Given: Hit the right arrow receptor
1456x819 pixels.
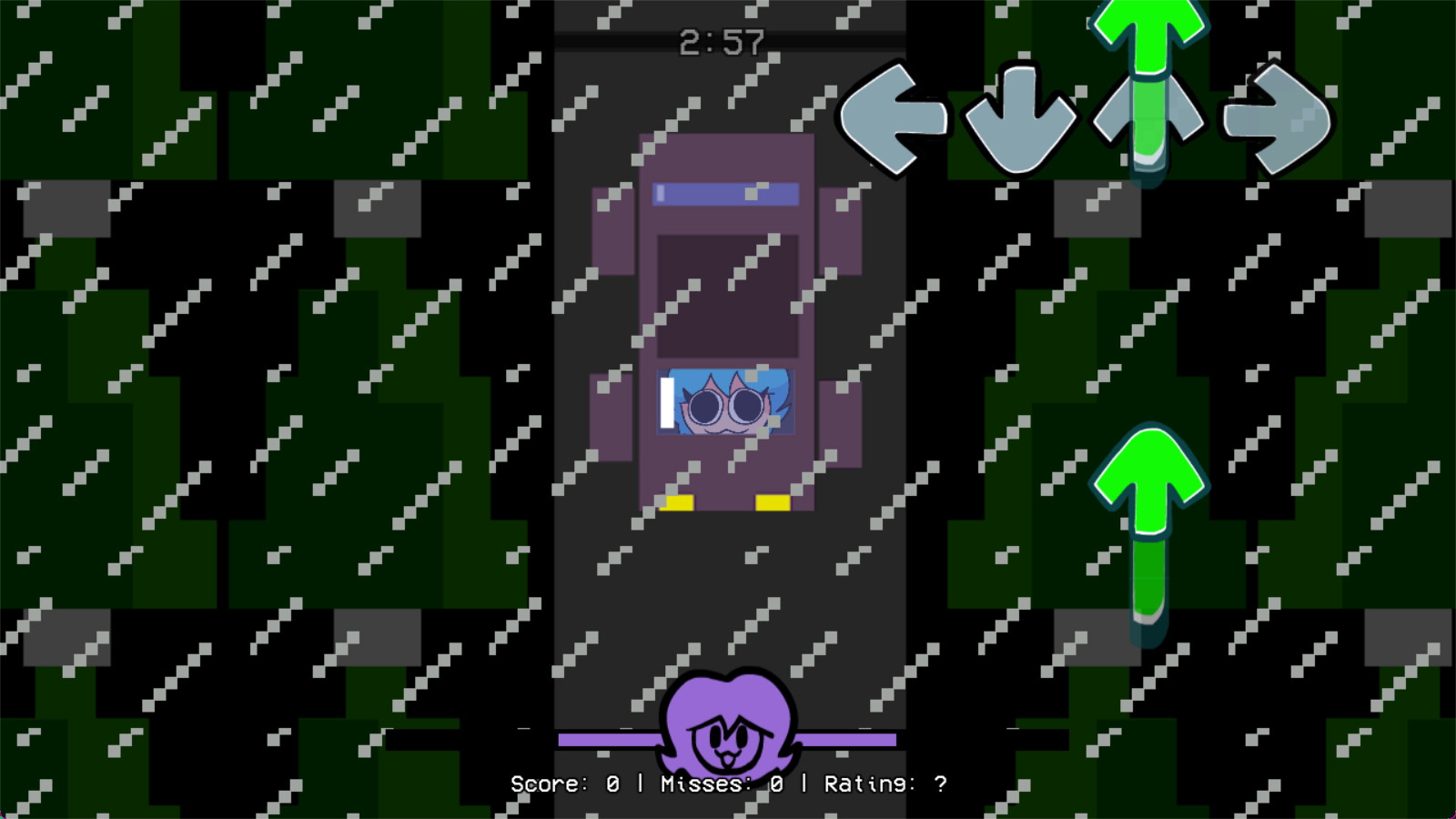Looking at the screenshot, I should point(1276,118).
